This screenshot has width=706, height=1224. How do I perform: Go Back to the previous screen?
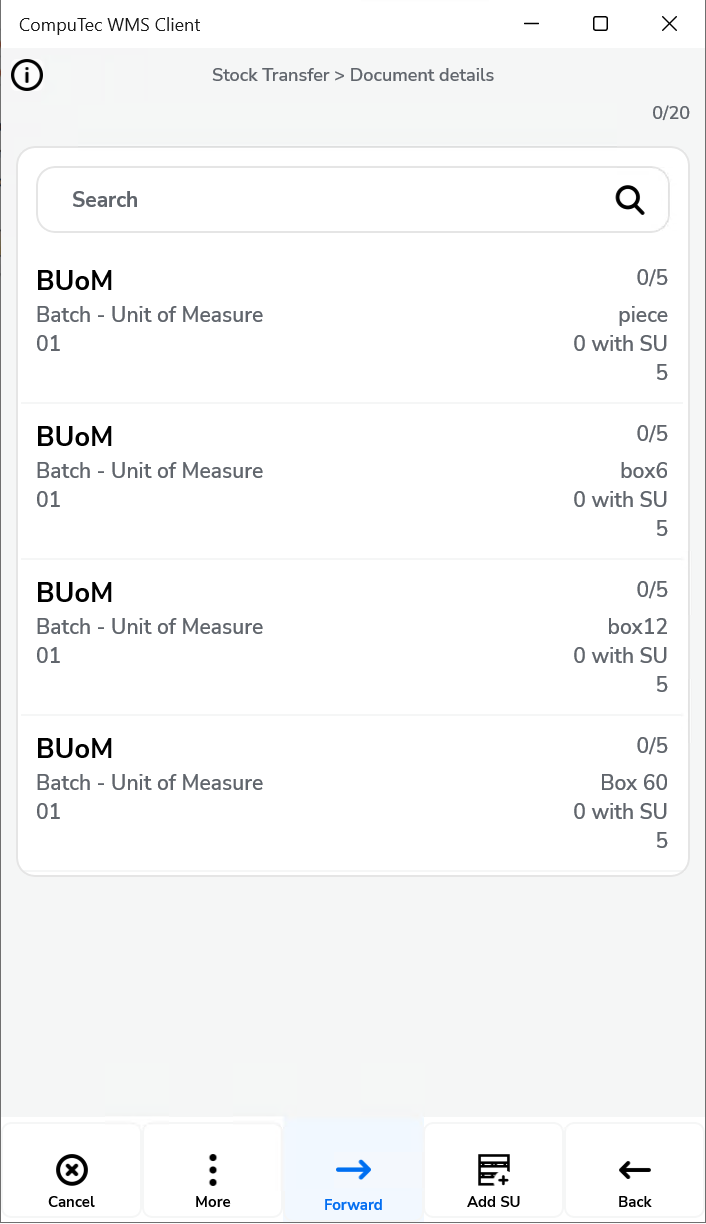click(635, 1180)
